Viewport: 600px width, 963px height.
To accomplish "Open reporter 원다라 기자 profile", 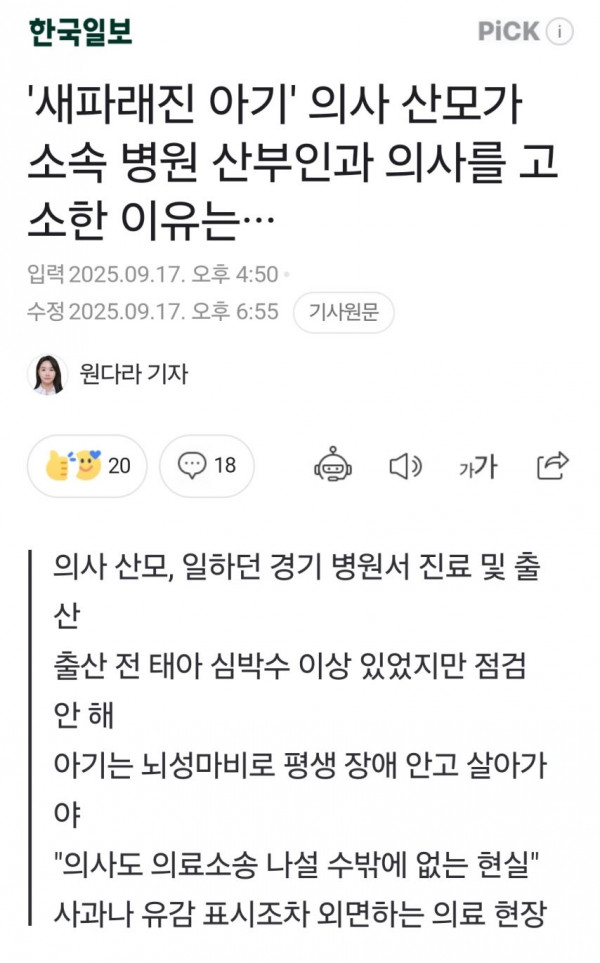I will (109, 374).
